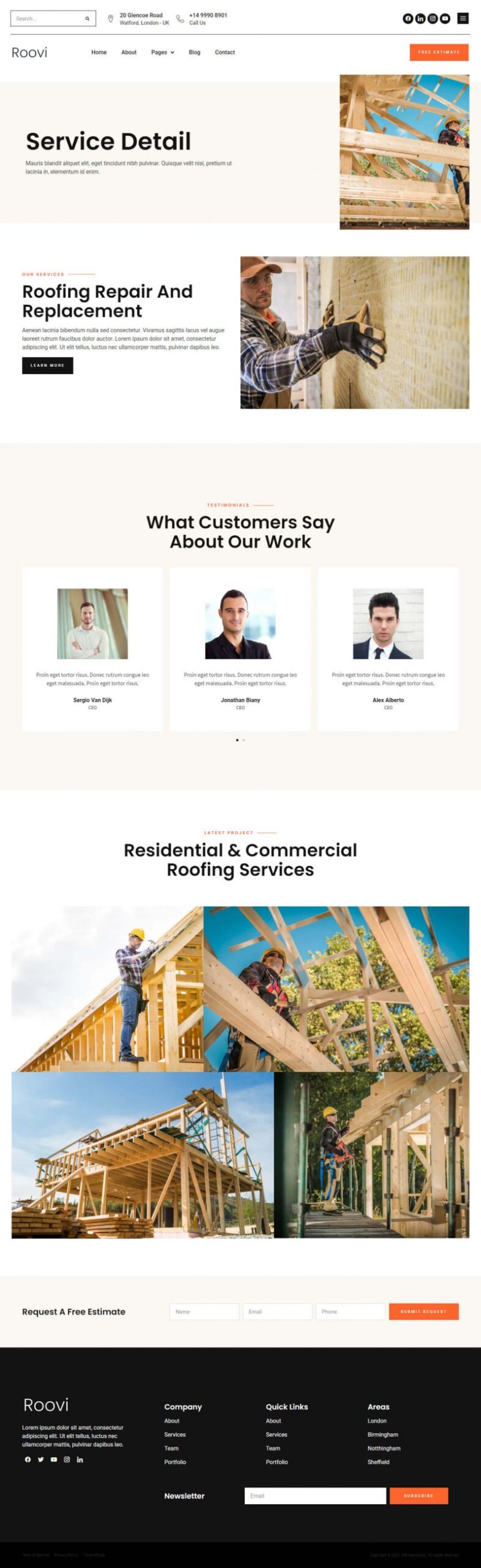Select the second testimonial carousel dot
This screenshot has height=1568, width=481.
tap(244, 740)
